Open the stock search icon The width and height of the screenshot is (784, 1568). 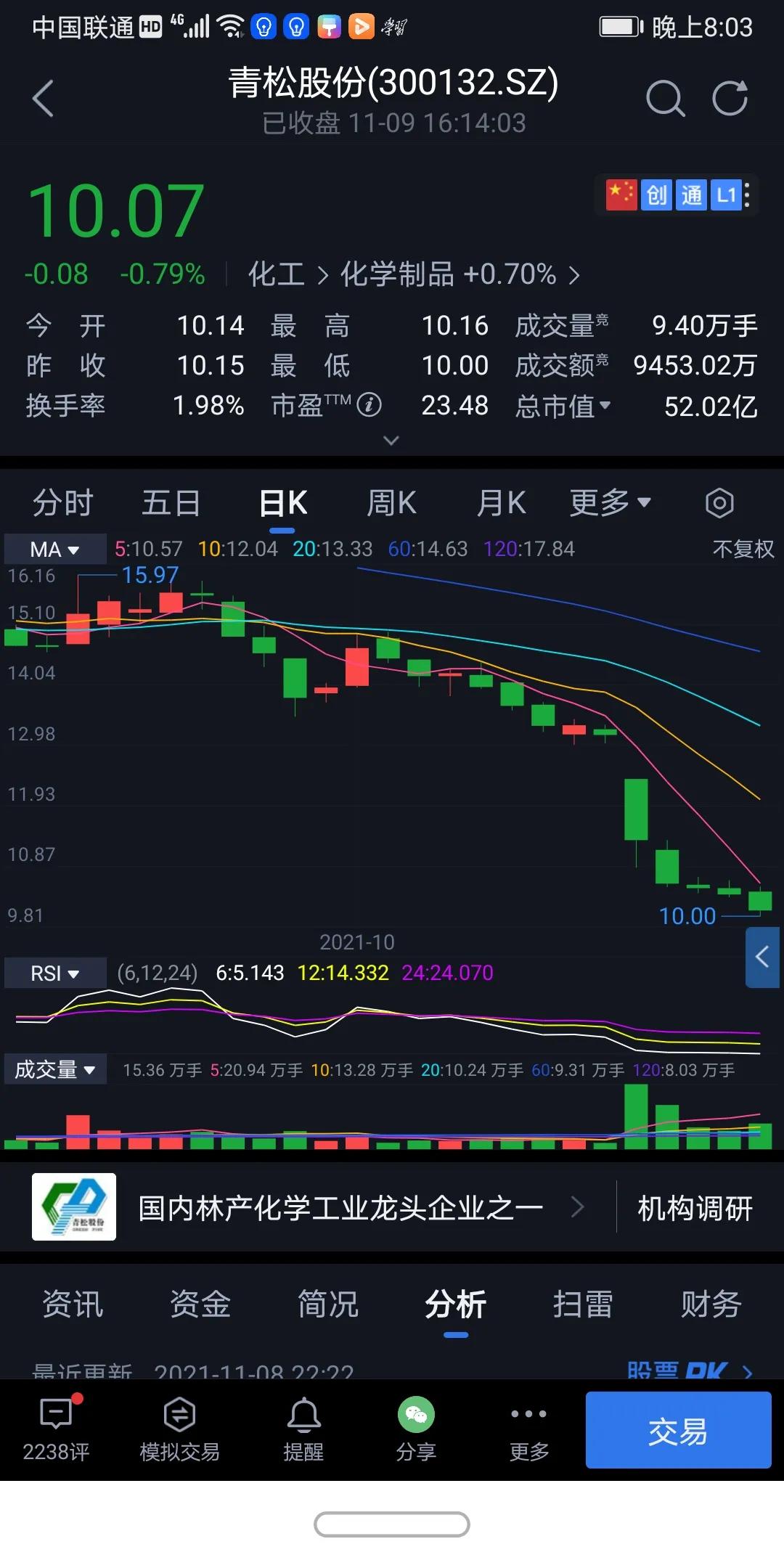point(665,99)
